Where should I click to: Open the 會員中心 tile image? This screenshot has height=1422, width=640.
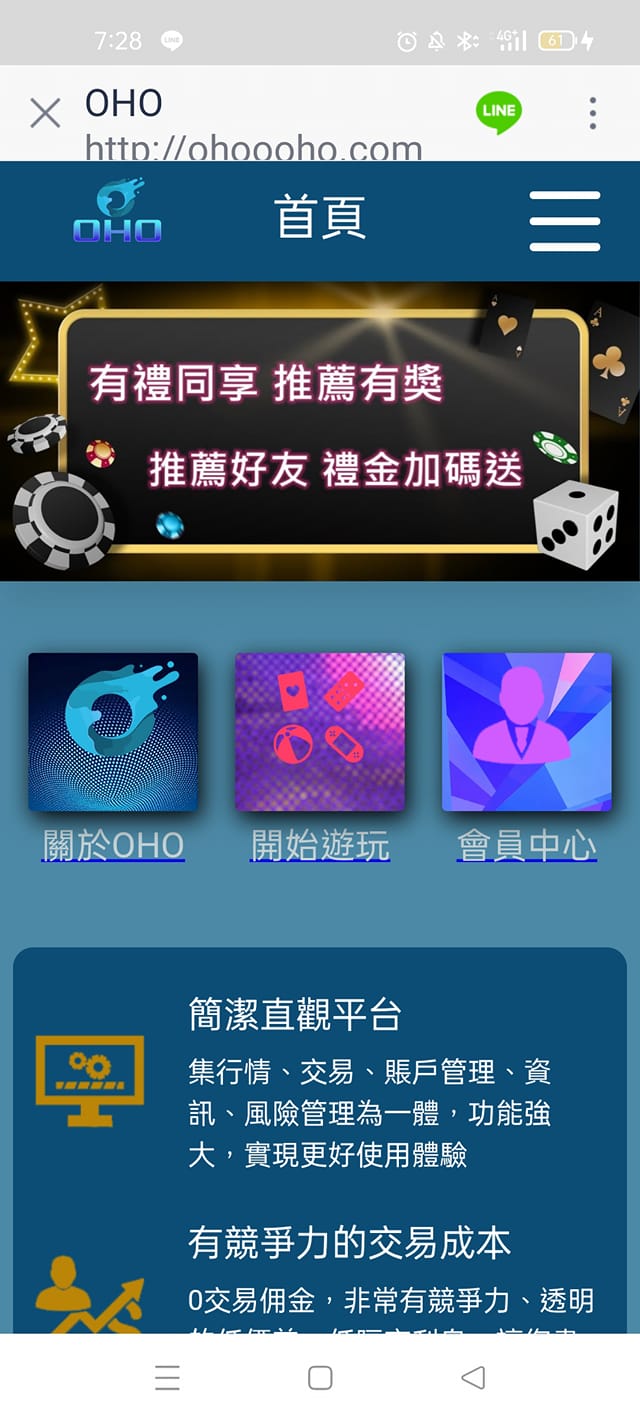pyautogui.click(x=526, y=731)
